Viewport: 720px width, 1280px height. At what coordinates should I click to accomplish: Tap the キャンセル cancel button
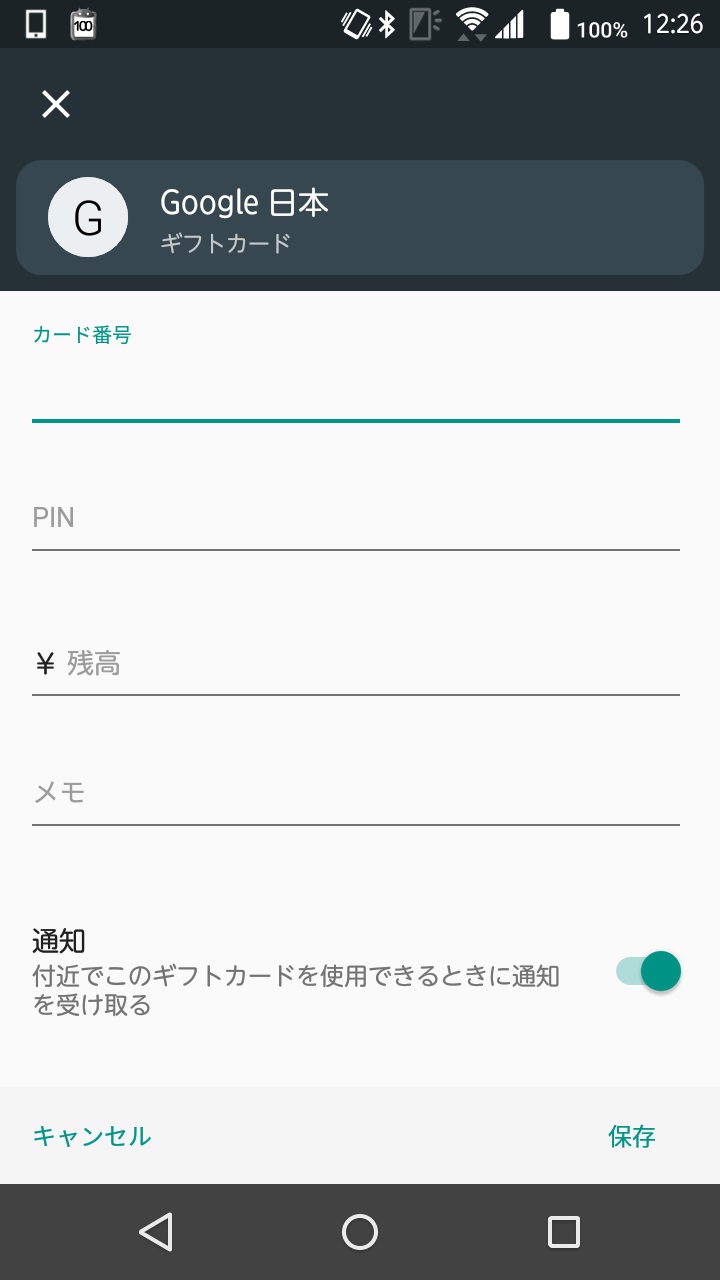click(92, 1136)
